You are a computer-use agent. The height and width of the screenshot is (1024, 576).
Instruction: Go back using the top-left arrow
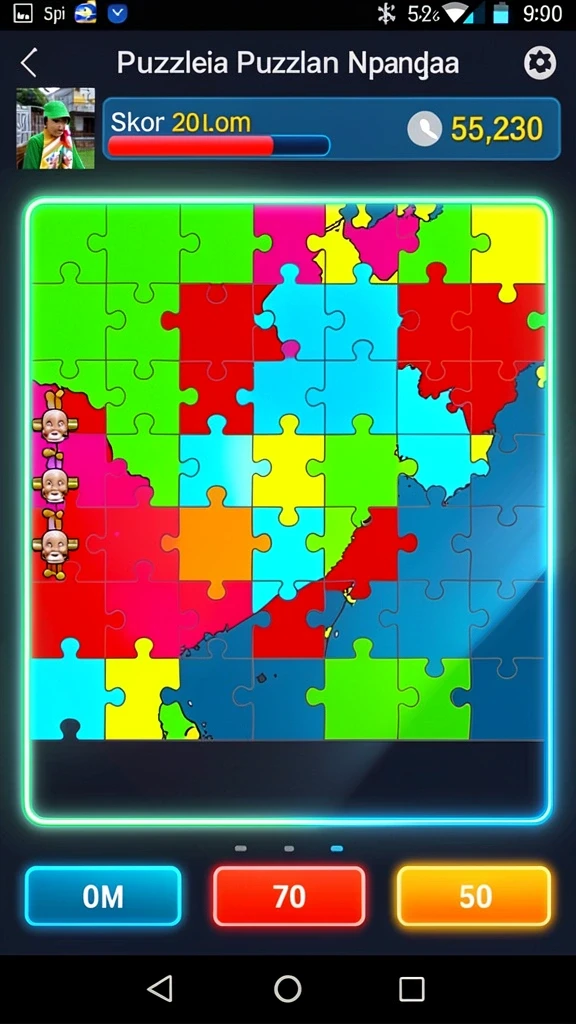tap(28, 63)
